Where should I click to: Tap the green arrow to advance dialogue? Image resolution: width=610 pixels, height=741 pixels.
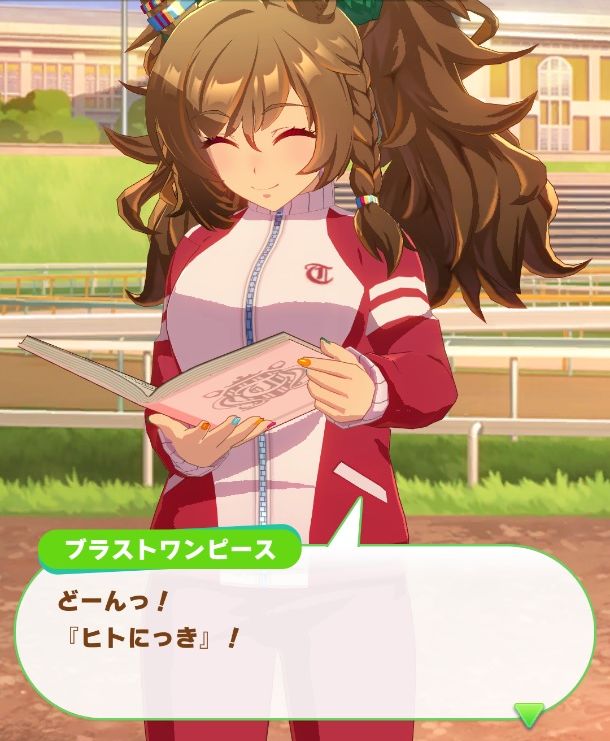click(529, 712)
